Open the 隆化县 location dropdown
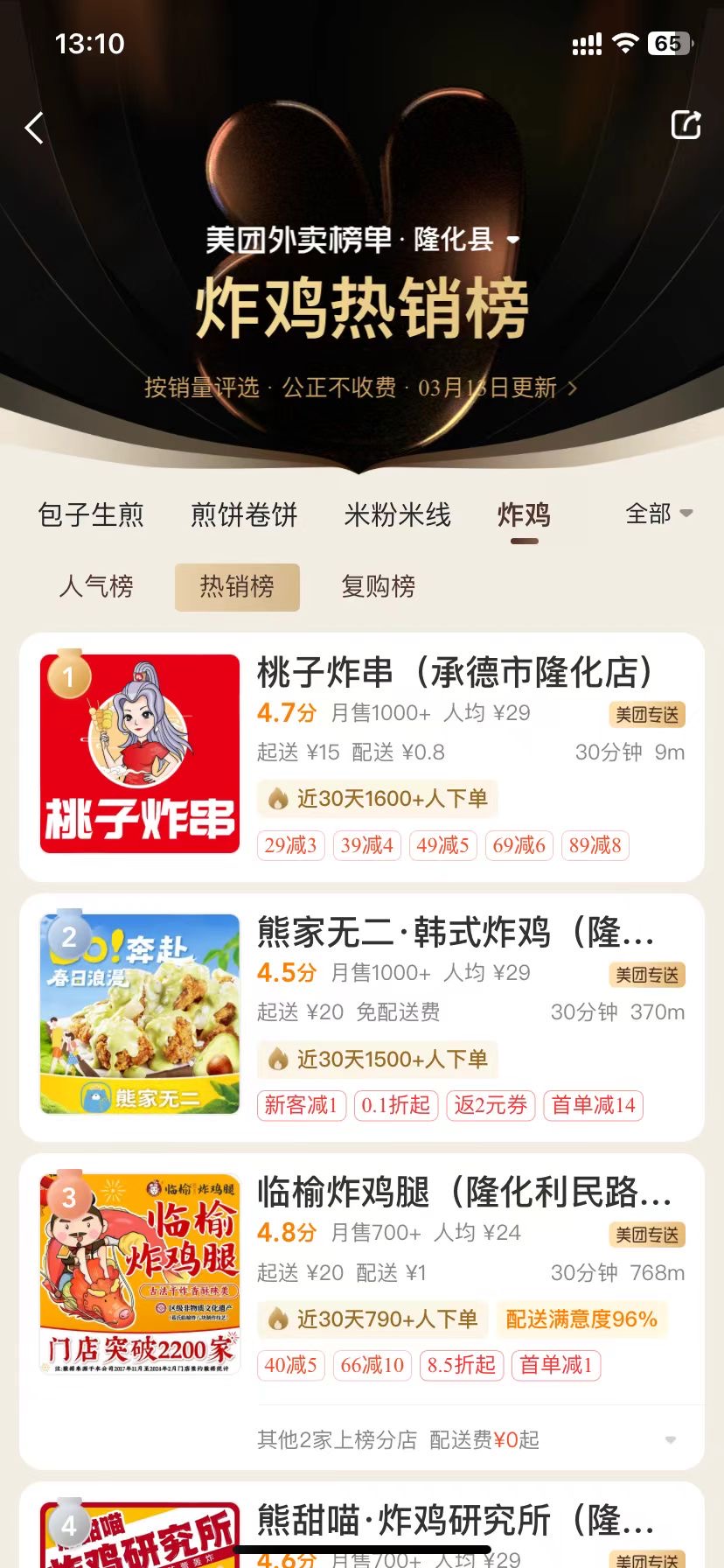Screen dimensions: 724x1568 point(466,240)
